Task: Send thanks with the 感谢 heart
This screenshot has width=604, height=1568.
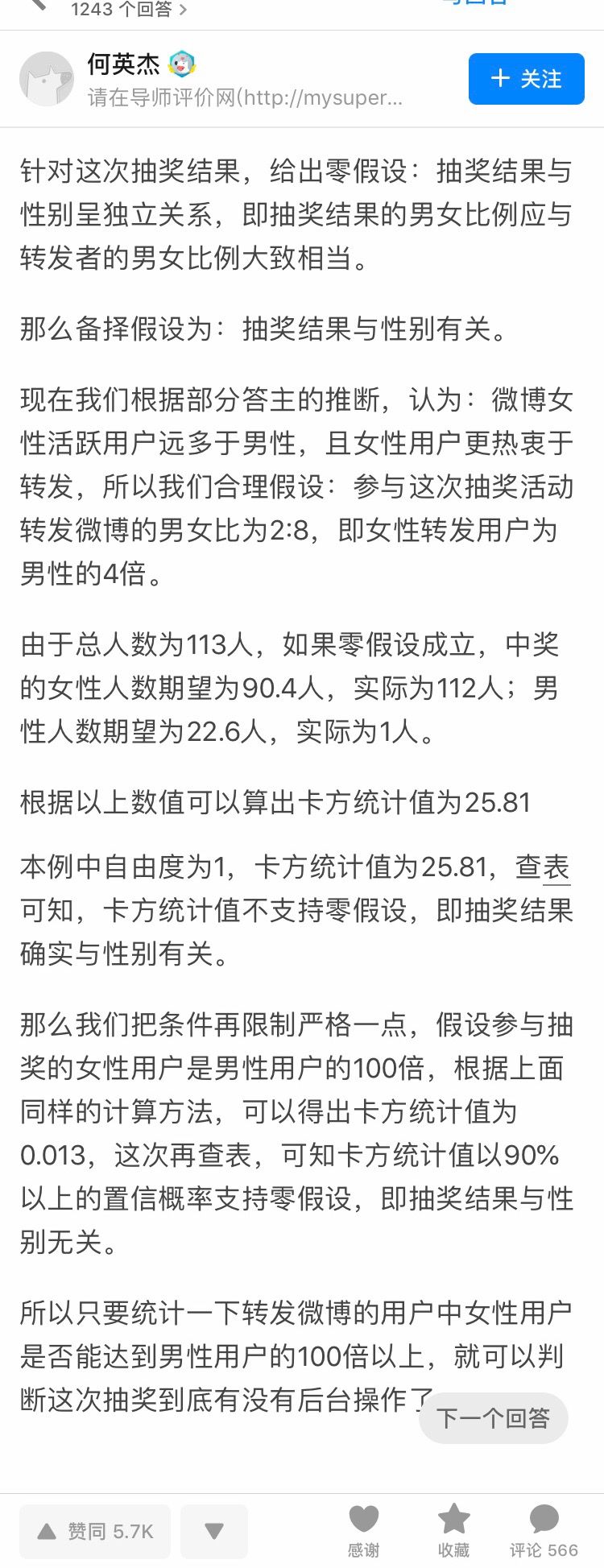Action: 363,1531
